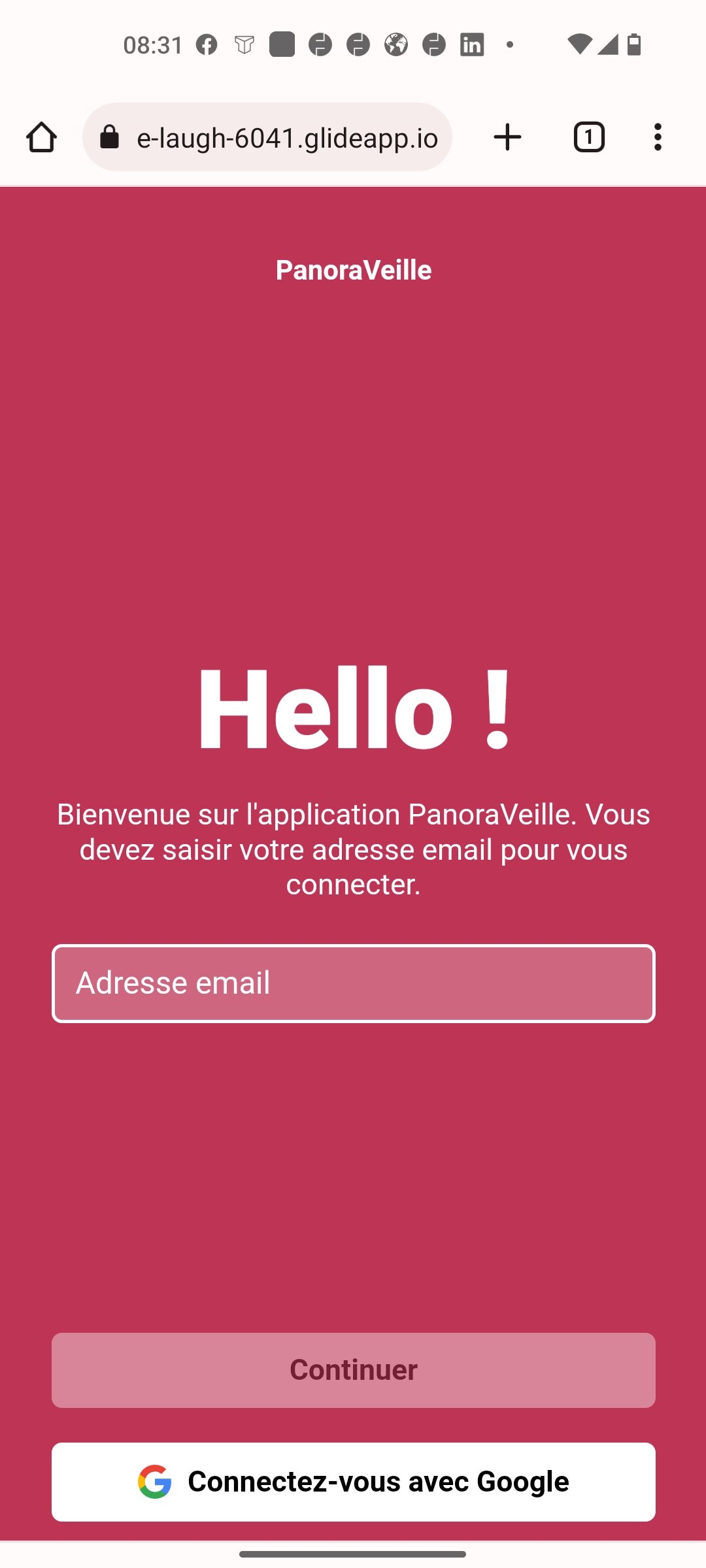
Task: Tap the Adresse email input field
Action: coord(353,983)
